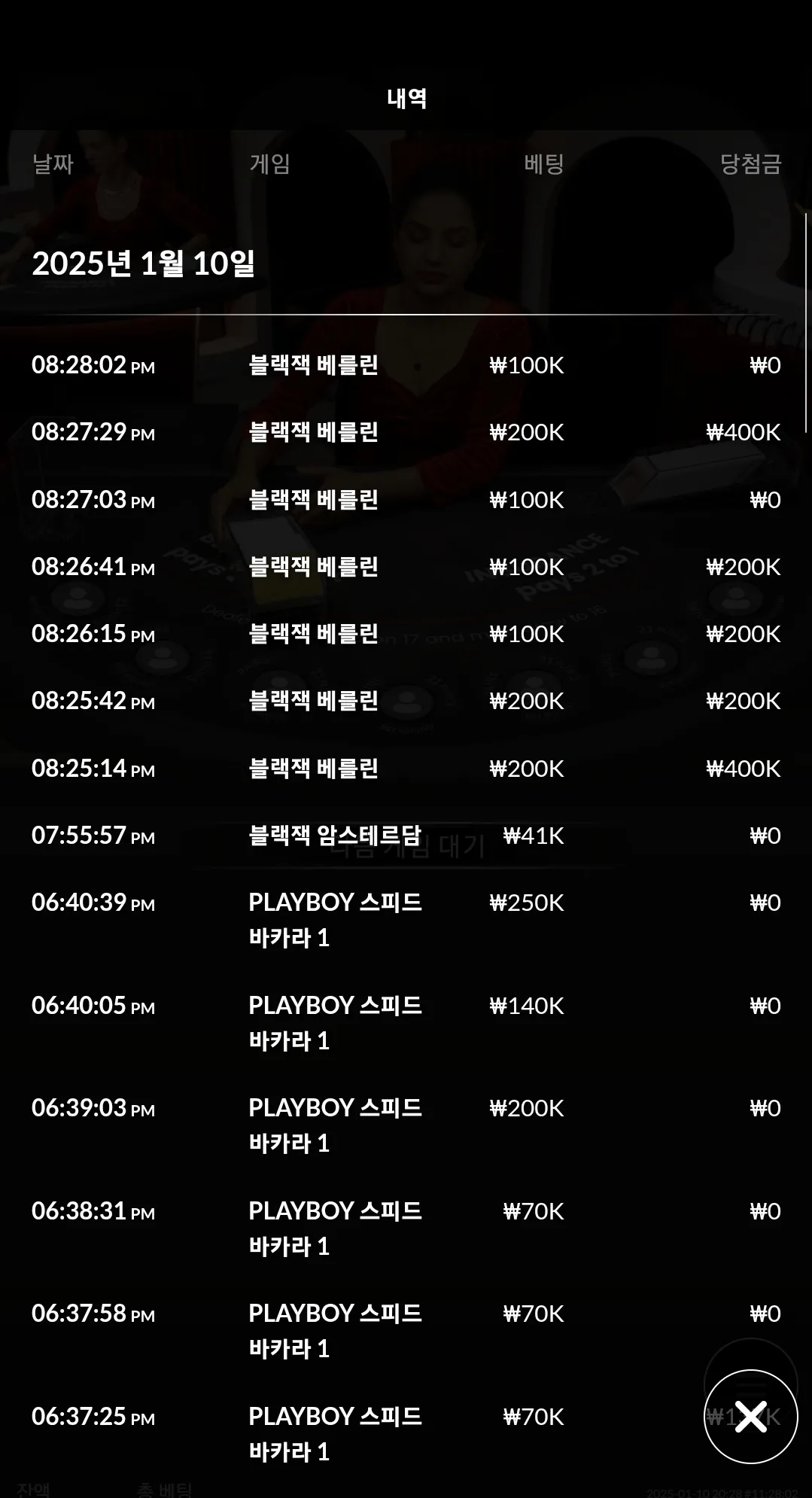The image size is (812, 1498).
Task: View details of the 06:37:58 PM round
Action: [x=406, y=1331]
